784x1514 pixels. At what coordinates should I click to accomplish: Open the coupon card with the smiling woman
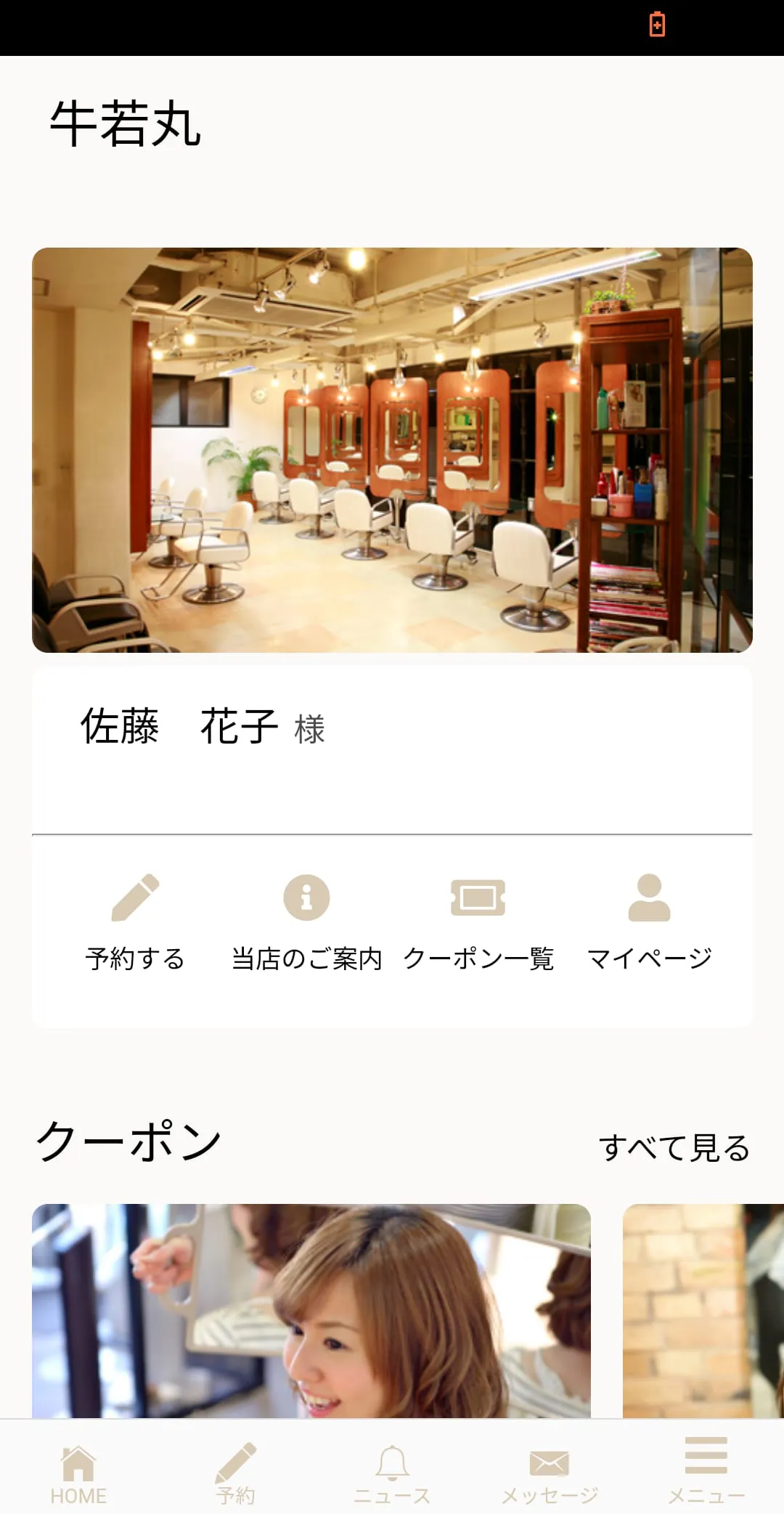(311, 1311)
